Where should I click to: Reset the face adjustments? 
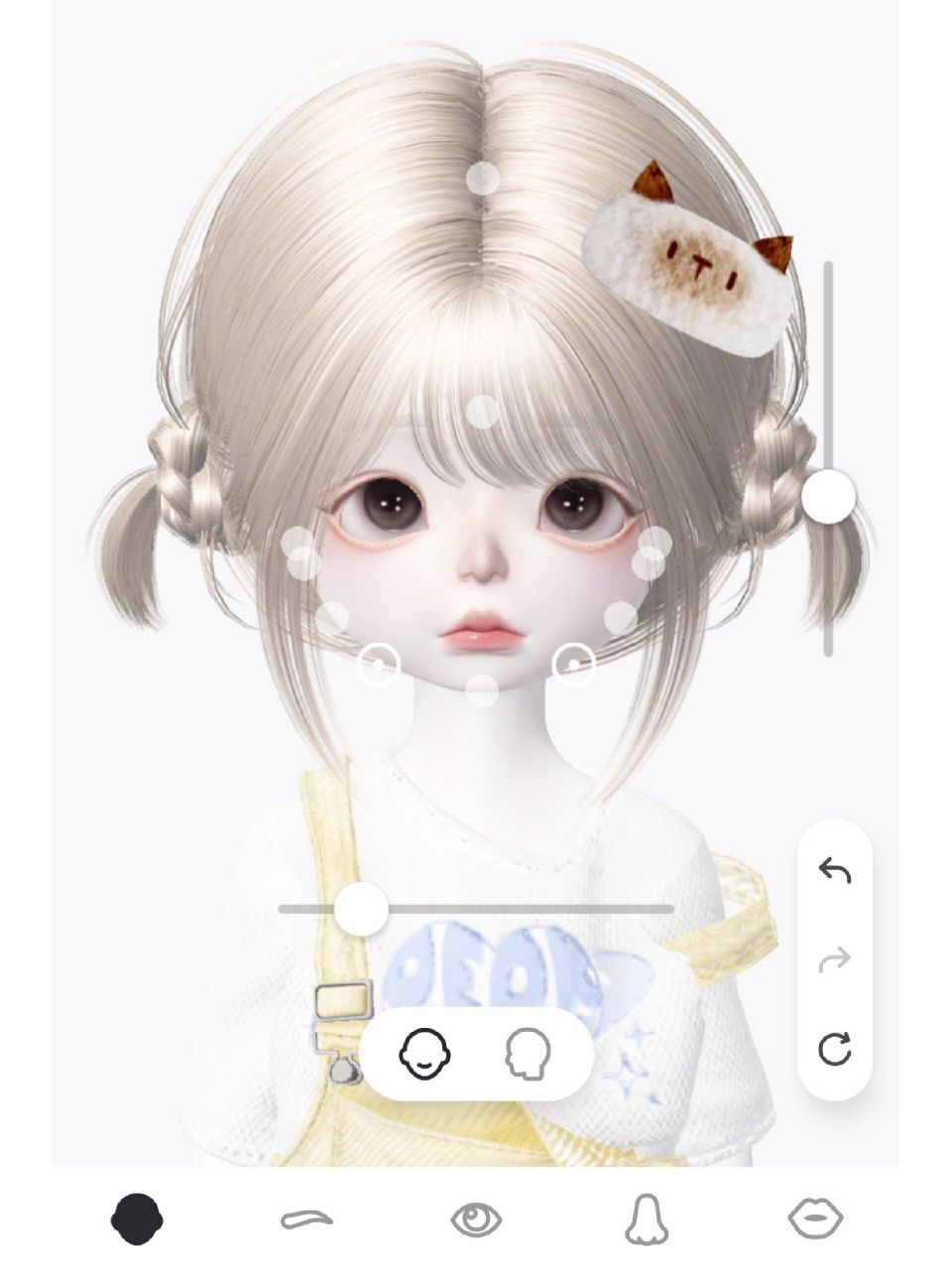[834, 1049]
